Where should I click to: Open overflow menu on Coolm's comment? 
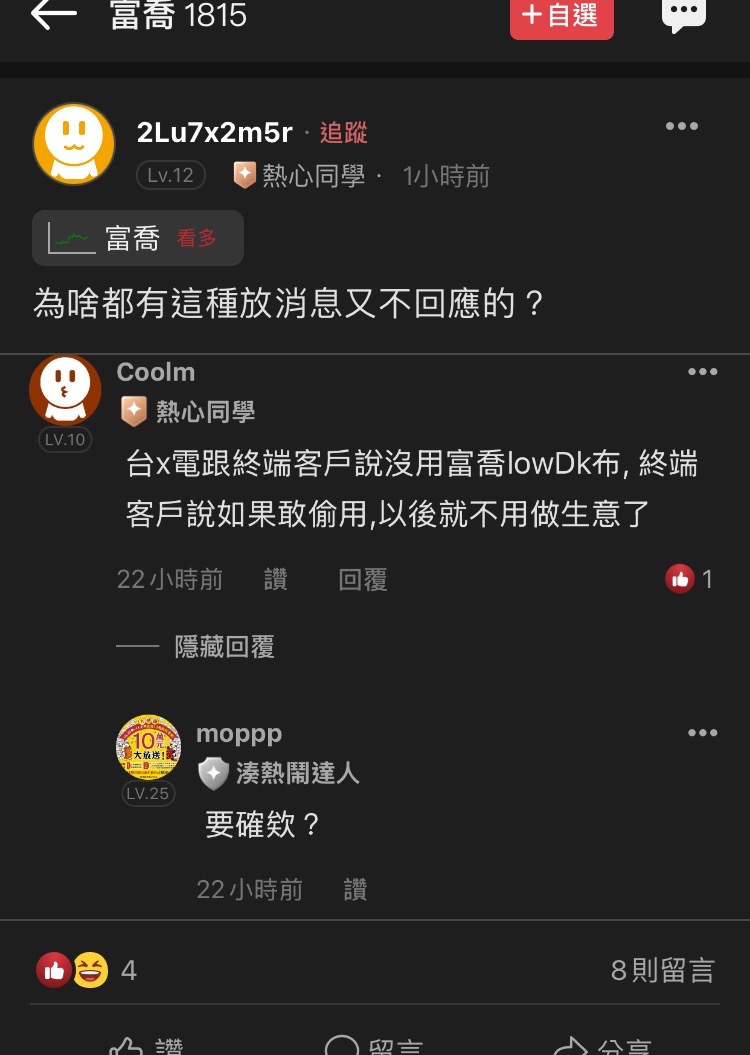[x=703, y=372]
